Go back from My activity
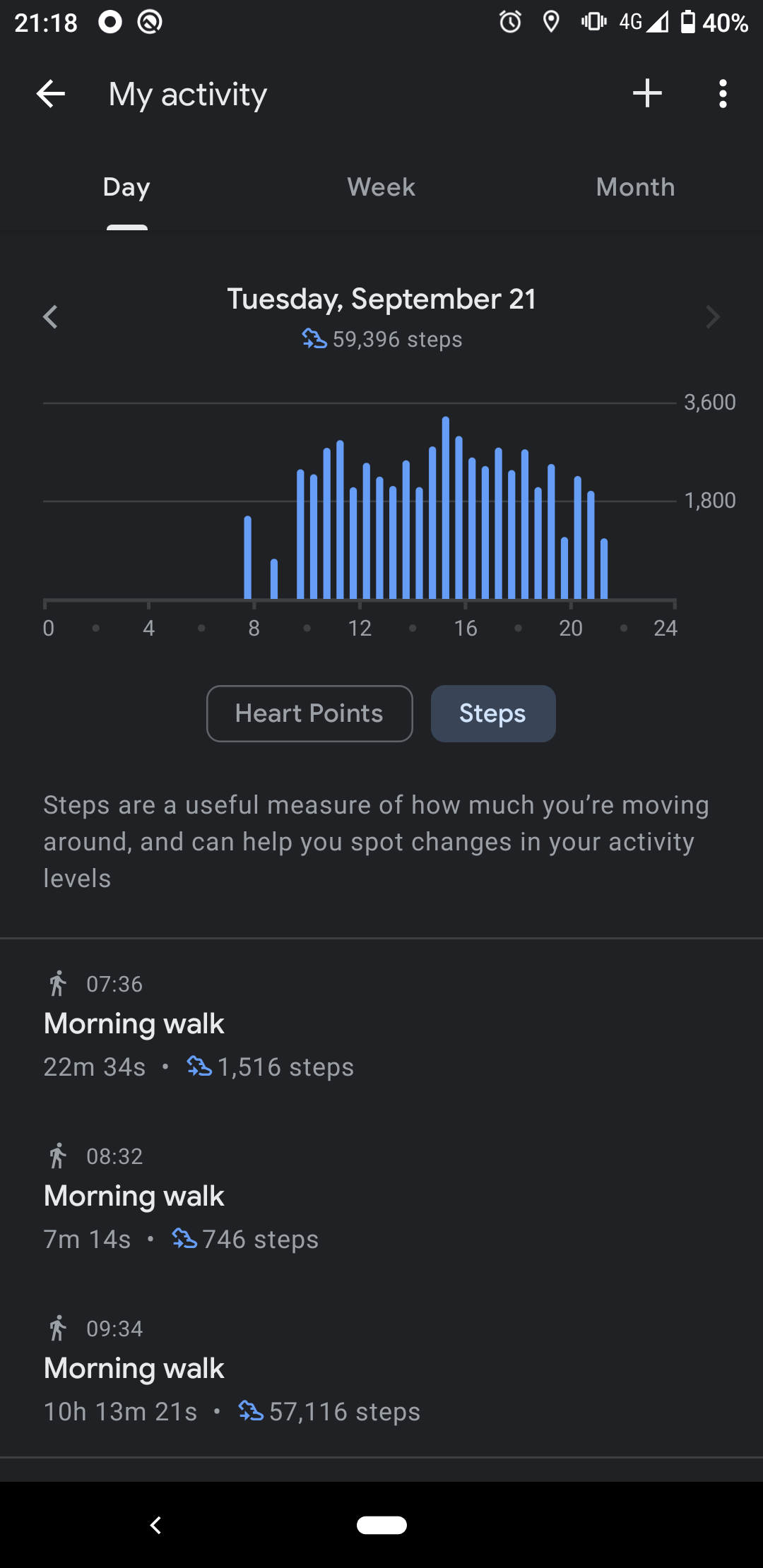Screen dimensions: 763x1568 pos(51,94)
